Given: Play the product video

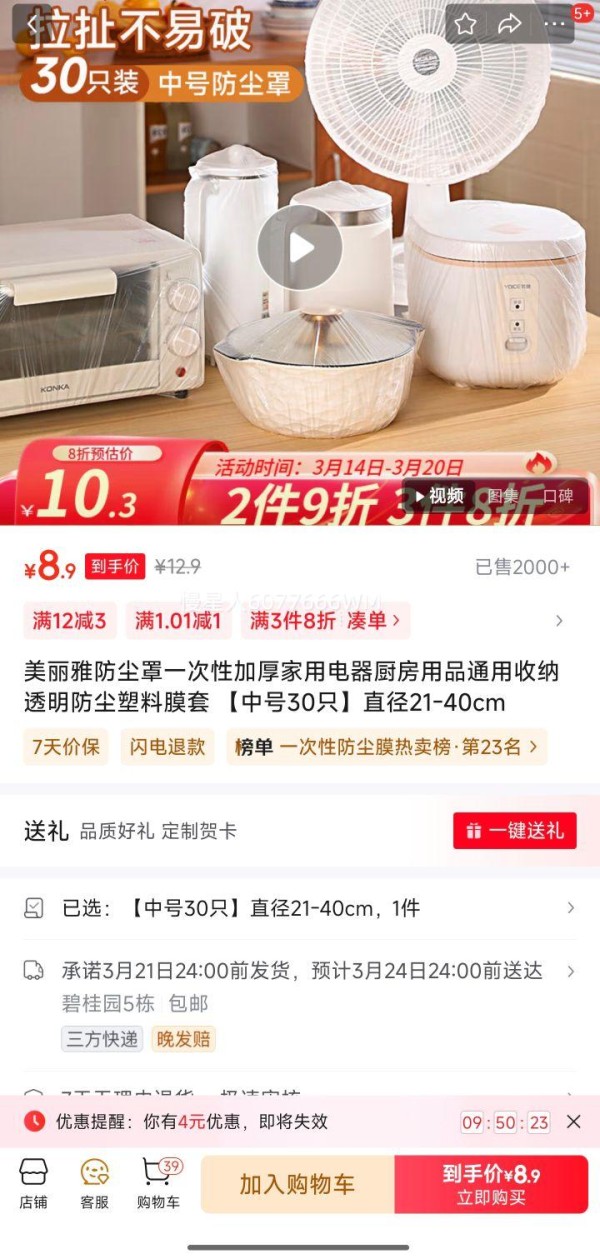Looking at the screenshot, I should (300, 248).
